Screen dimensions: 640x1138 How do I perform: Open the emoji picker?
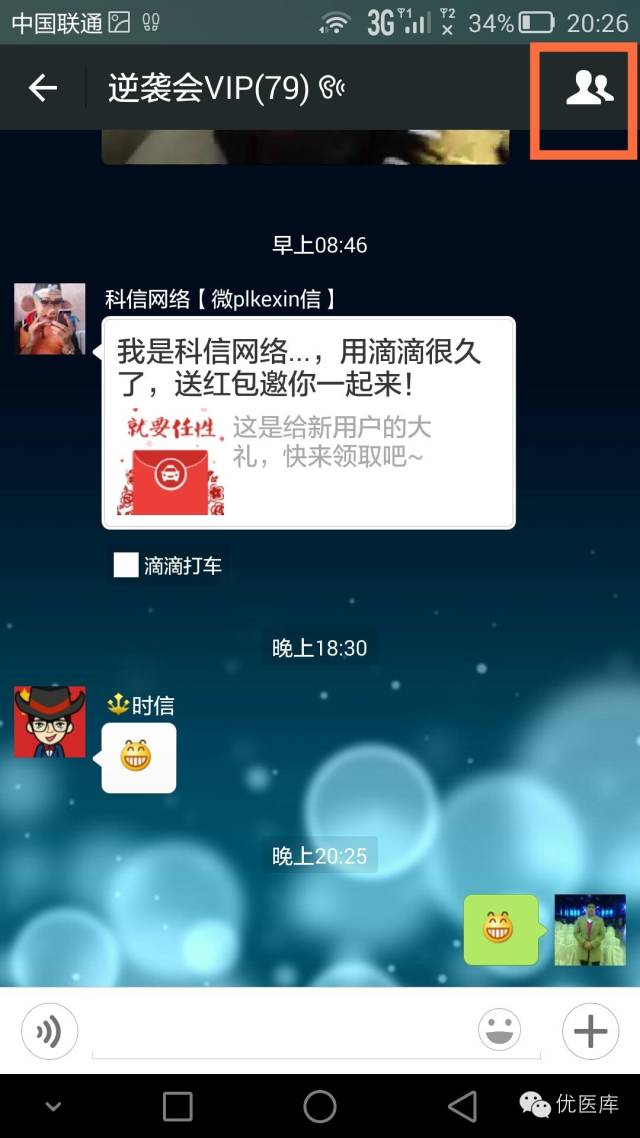(500, 1031)
